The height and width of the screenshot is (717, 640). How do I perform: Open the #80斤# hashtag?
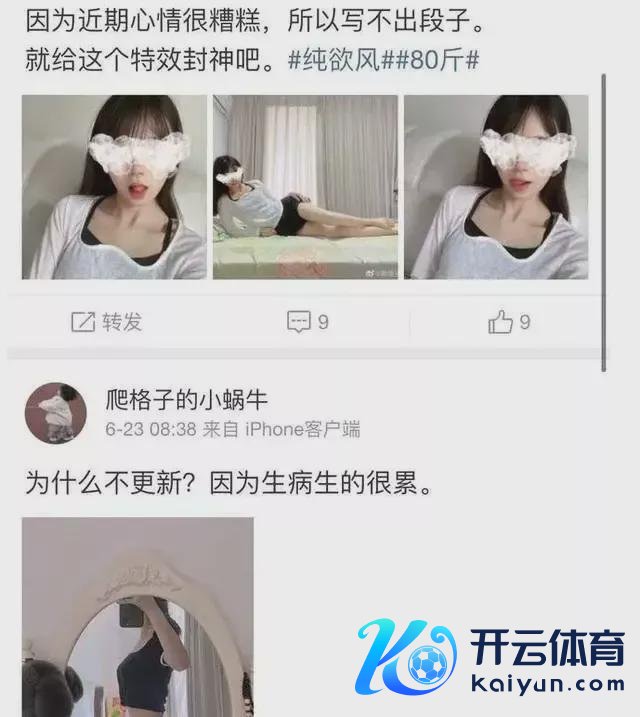[x=440, y=60]
